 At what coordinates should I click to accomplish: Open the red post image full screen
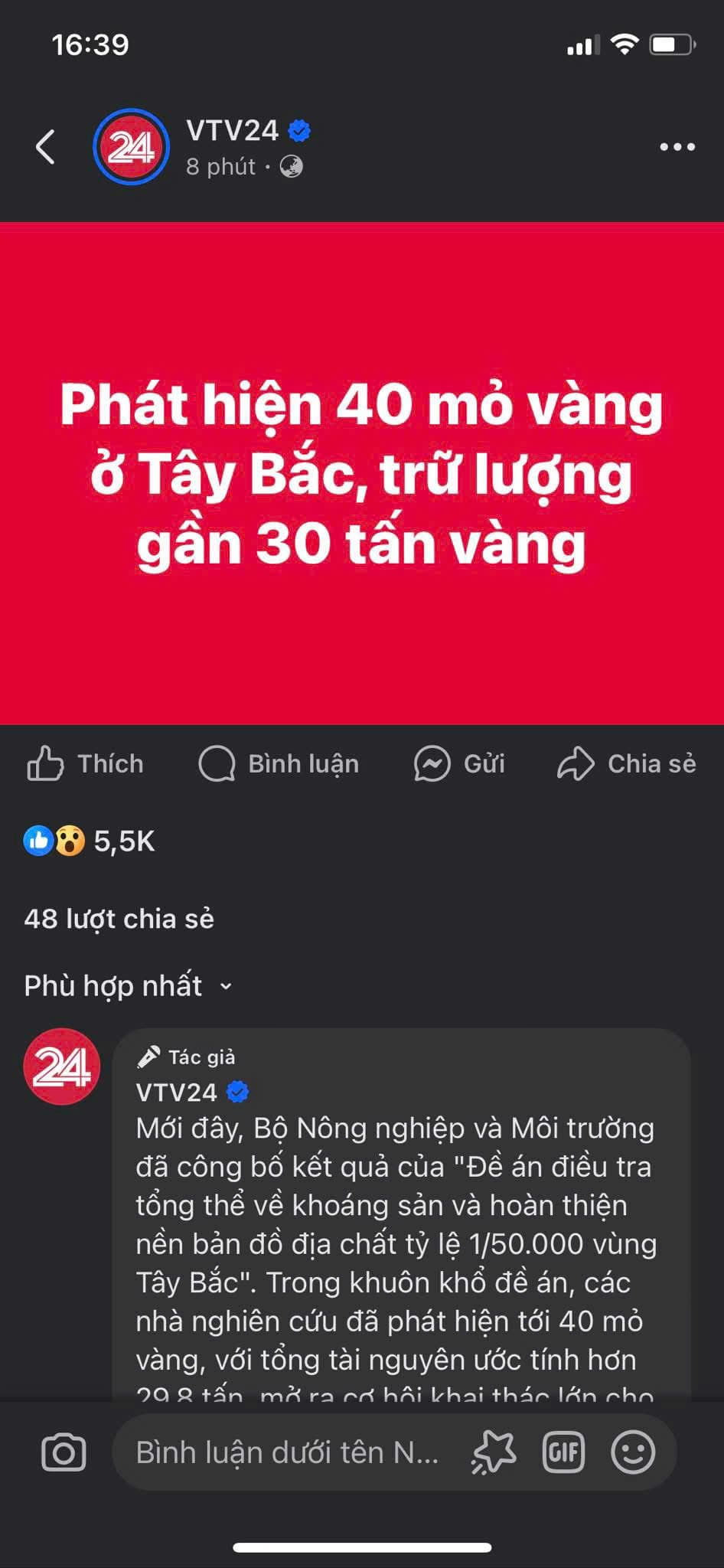pos(362,473)
